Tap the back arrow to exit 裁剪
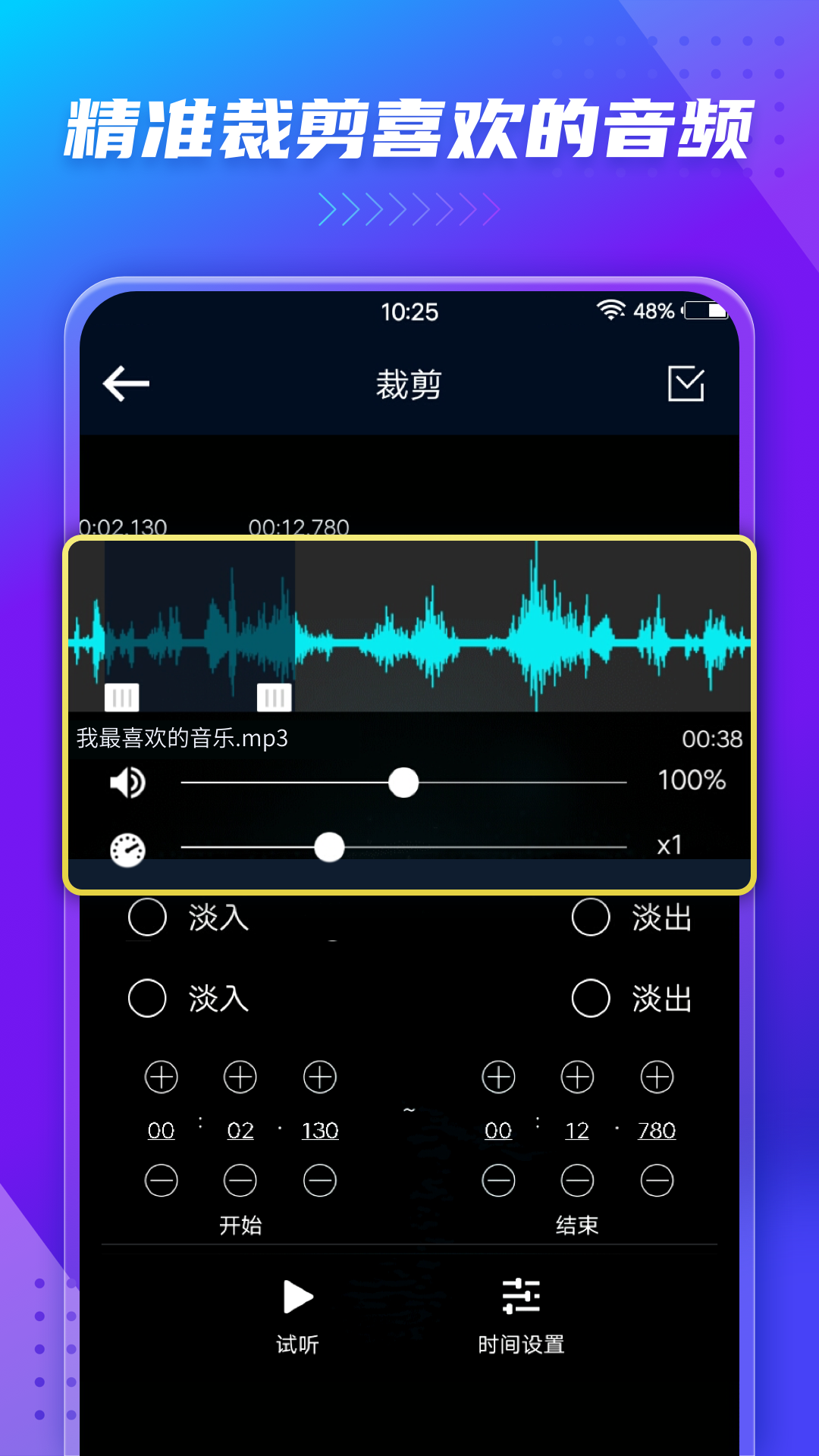Viewport: 819px width, 1456px height. (x=125, y=384)
